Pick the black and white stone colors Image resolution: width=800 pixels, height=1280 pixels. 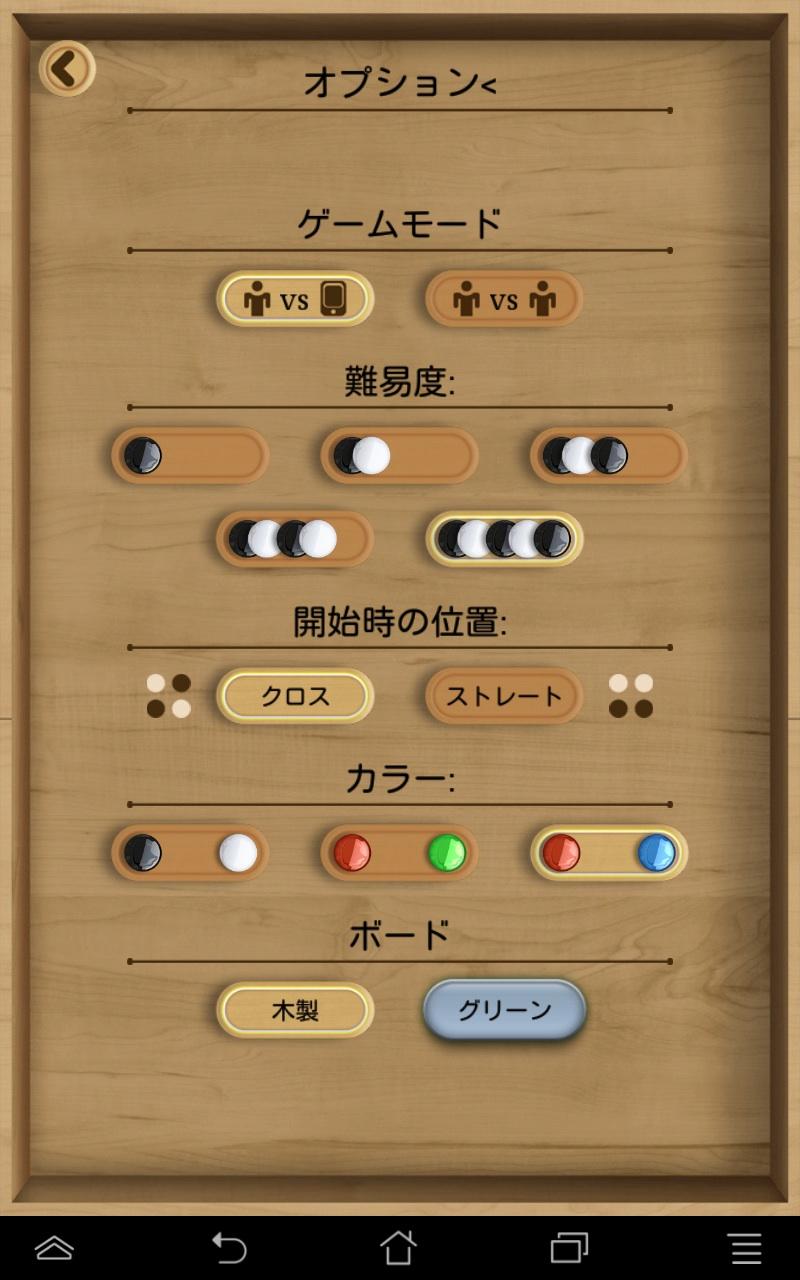(x=190, y=853)
